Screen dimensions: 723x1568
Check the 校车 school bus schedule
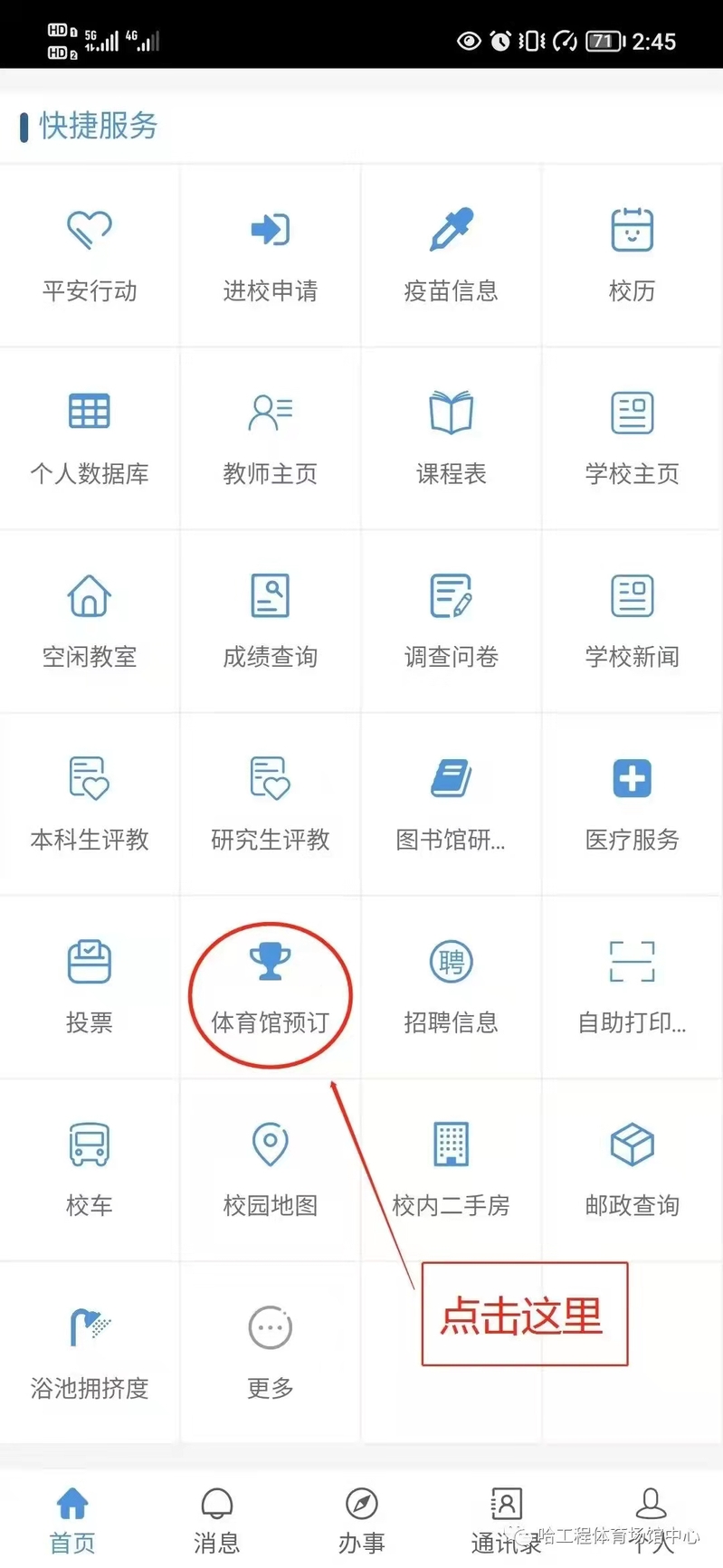90,1171
